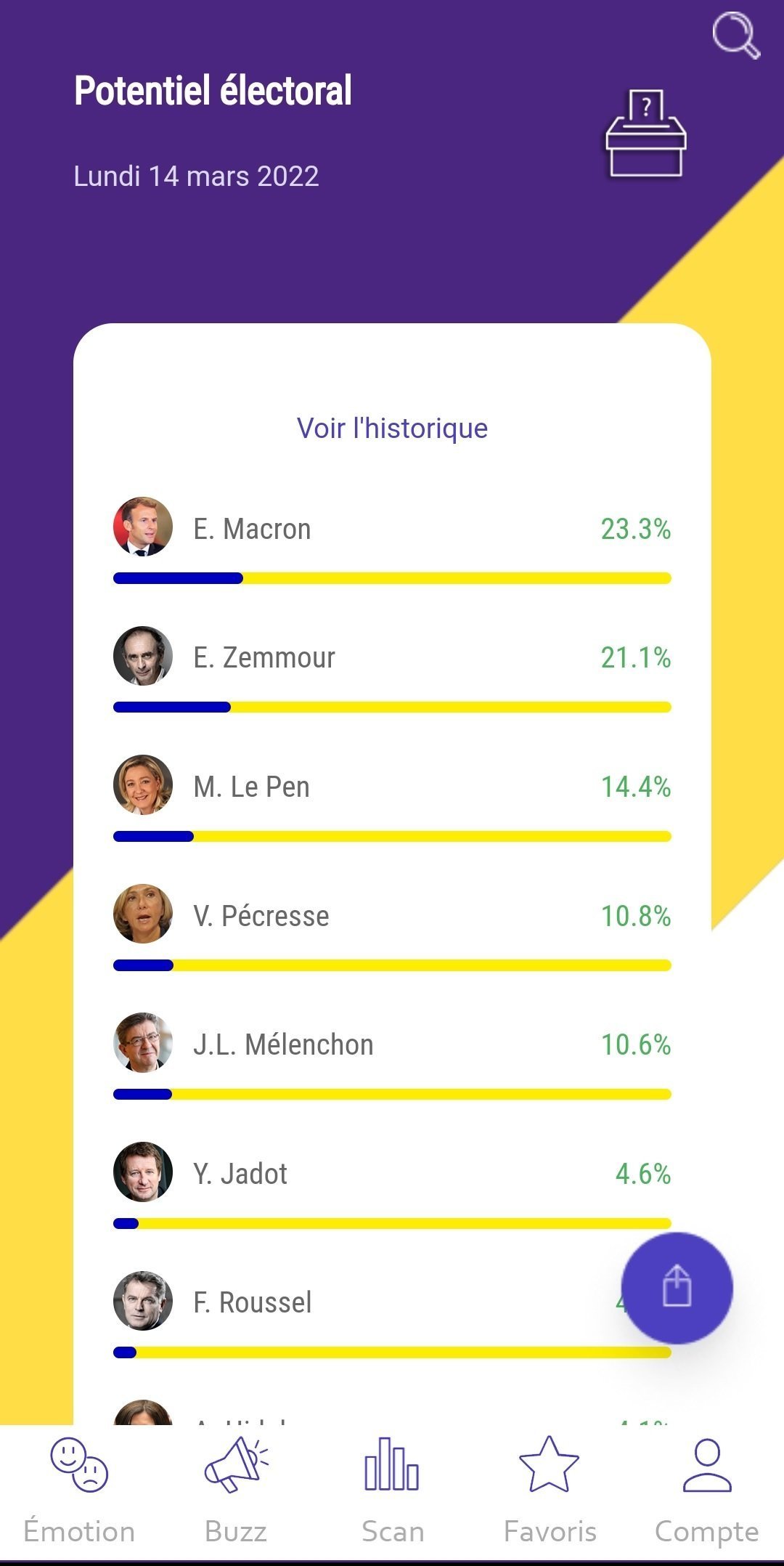
Task: Open the Compte tab
Action: [x=706, y=1491]
